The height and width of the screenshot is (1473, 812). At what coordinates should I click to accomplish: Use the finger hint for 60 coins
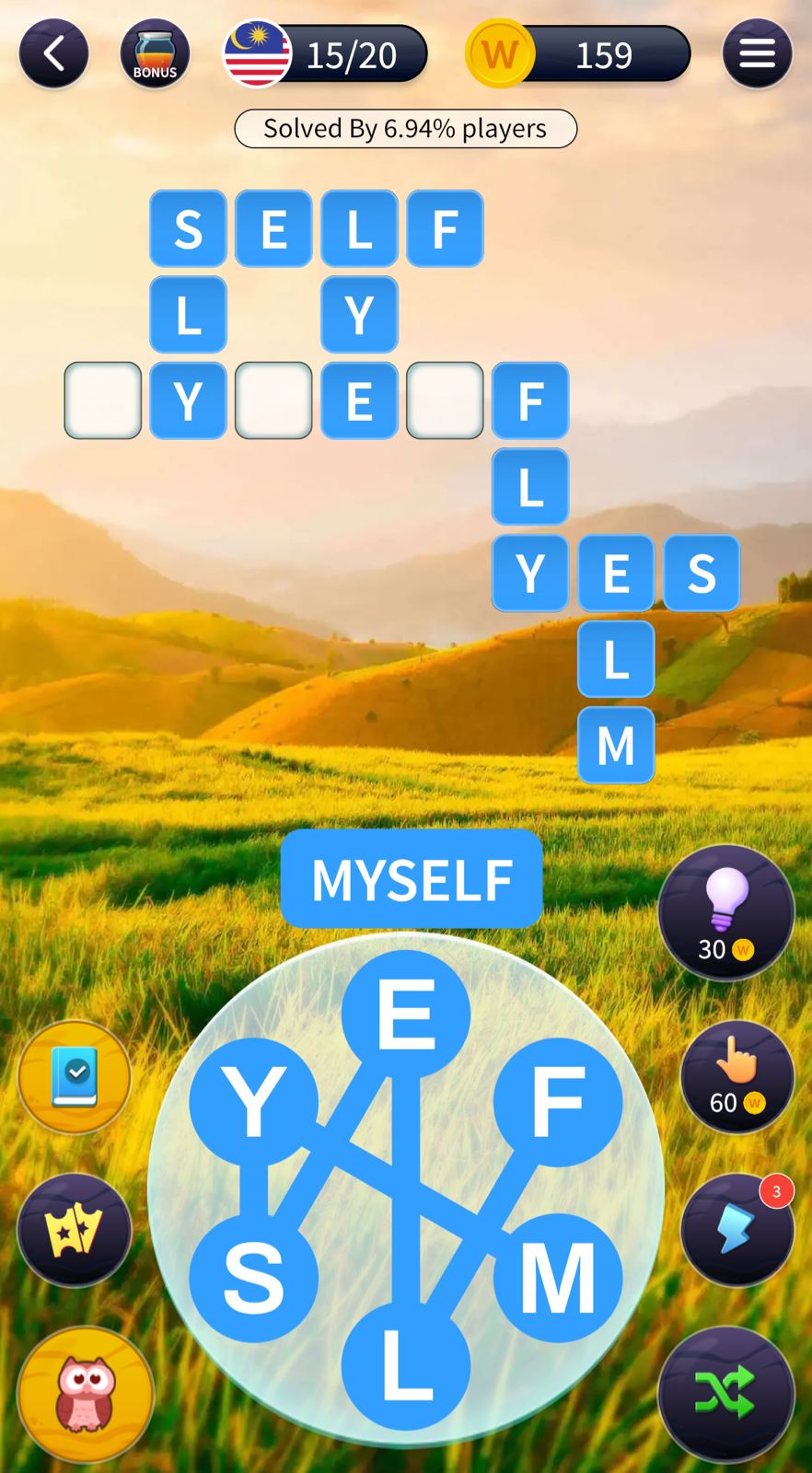click(x=737, y=1076)
